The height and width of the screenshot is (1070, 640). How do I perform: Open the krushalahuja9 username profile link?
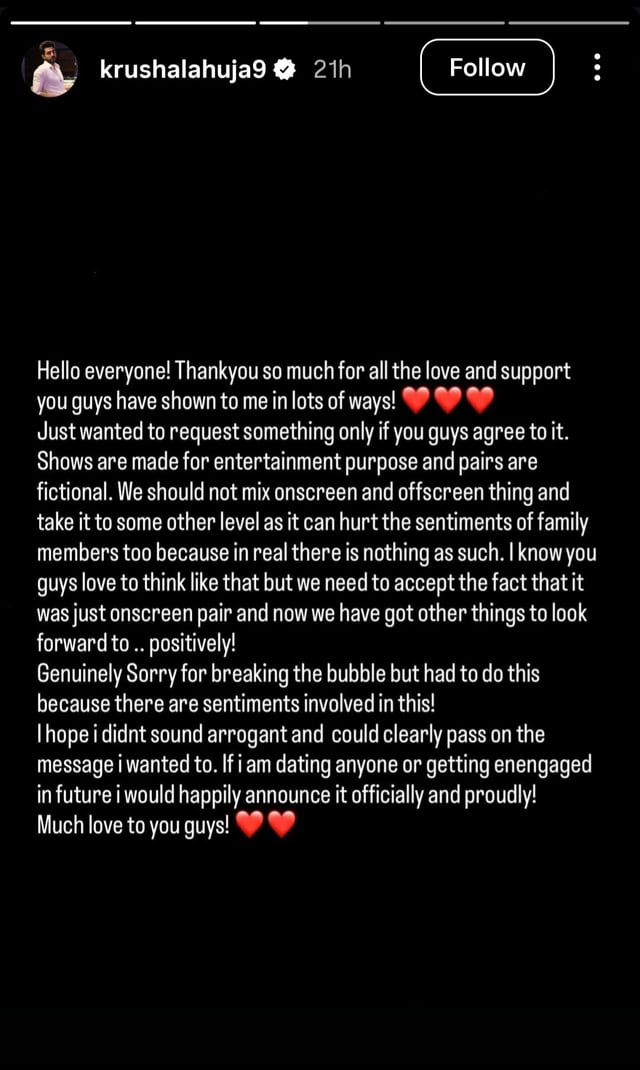coord(183,69)
